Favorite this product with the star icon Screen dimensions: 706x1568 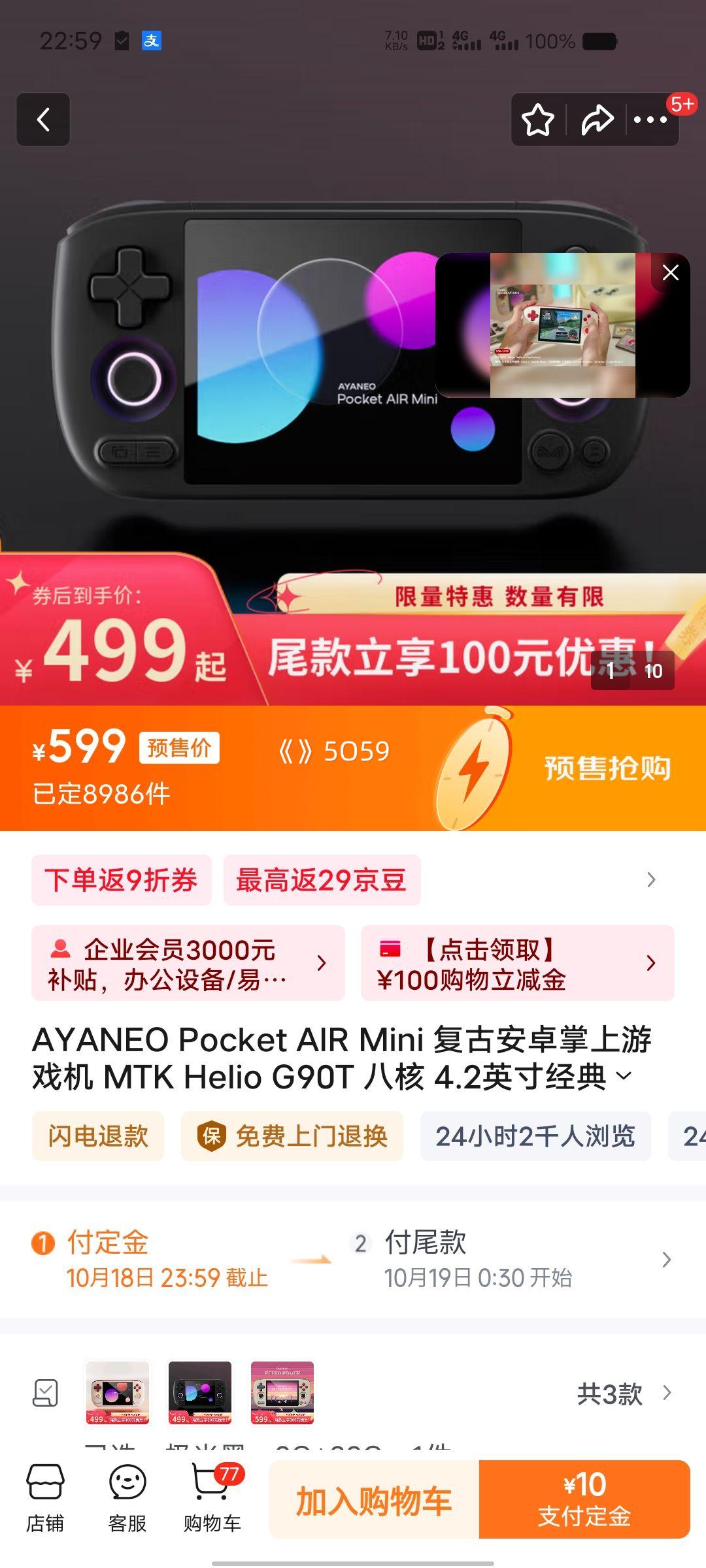[x=538, y=120]
